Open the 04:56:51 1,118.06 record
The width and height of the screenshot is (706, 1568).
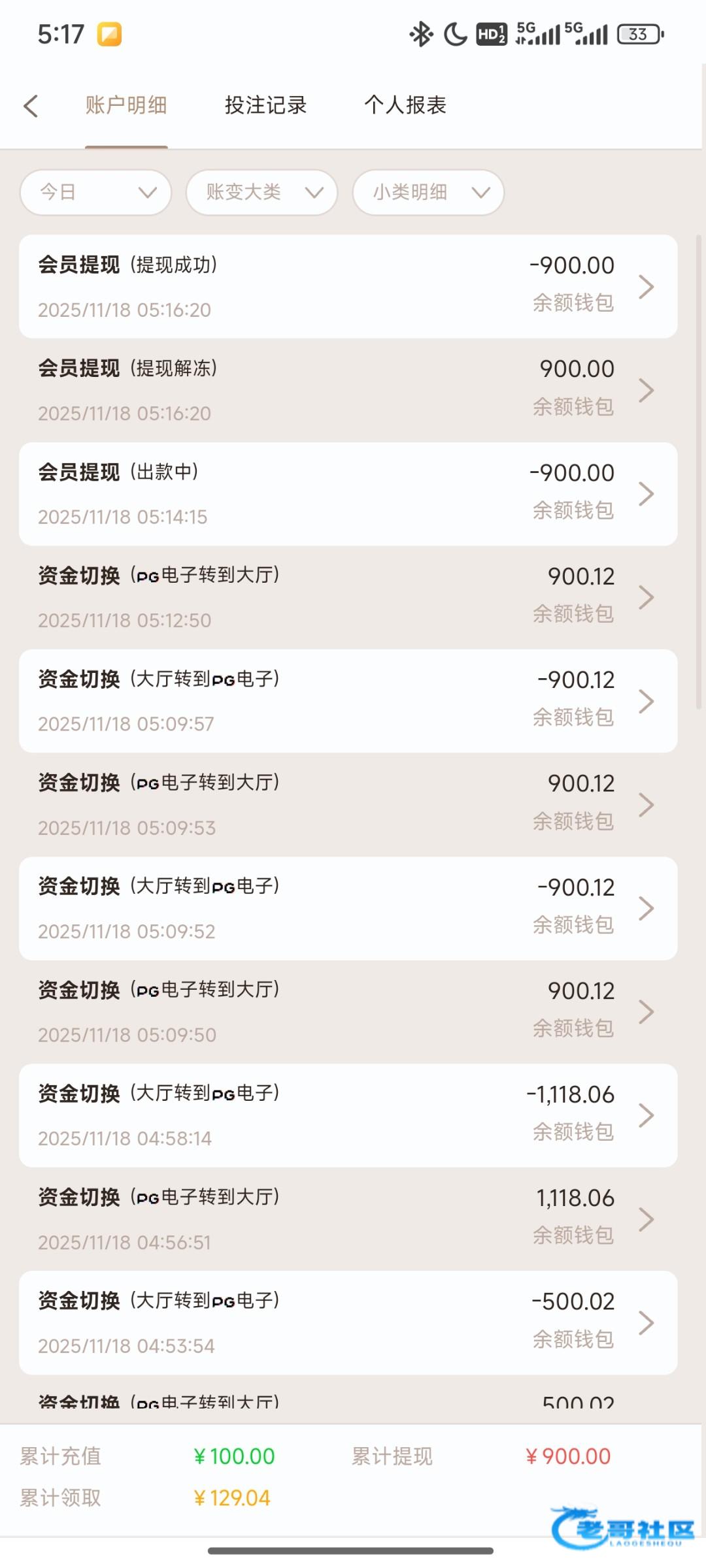(x=348, y=1219)
